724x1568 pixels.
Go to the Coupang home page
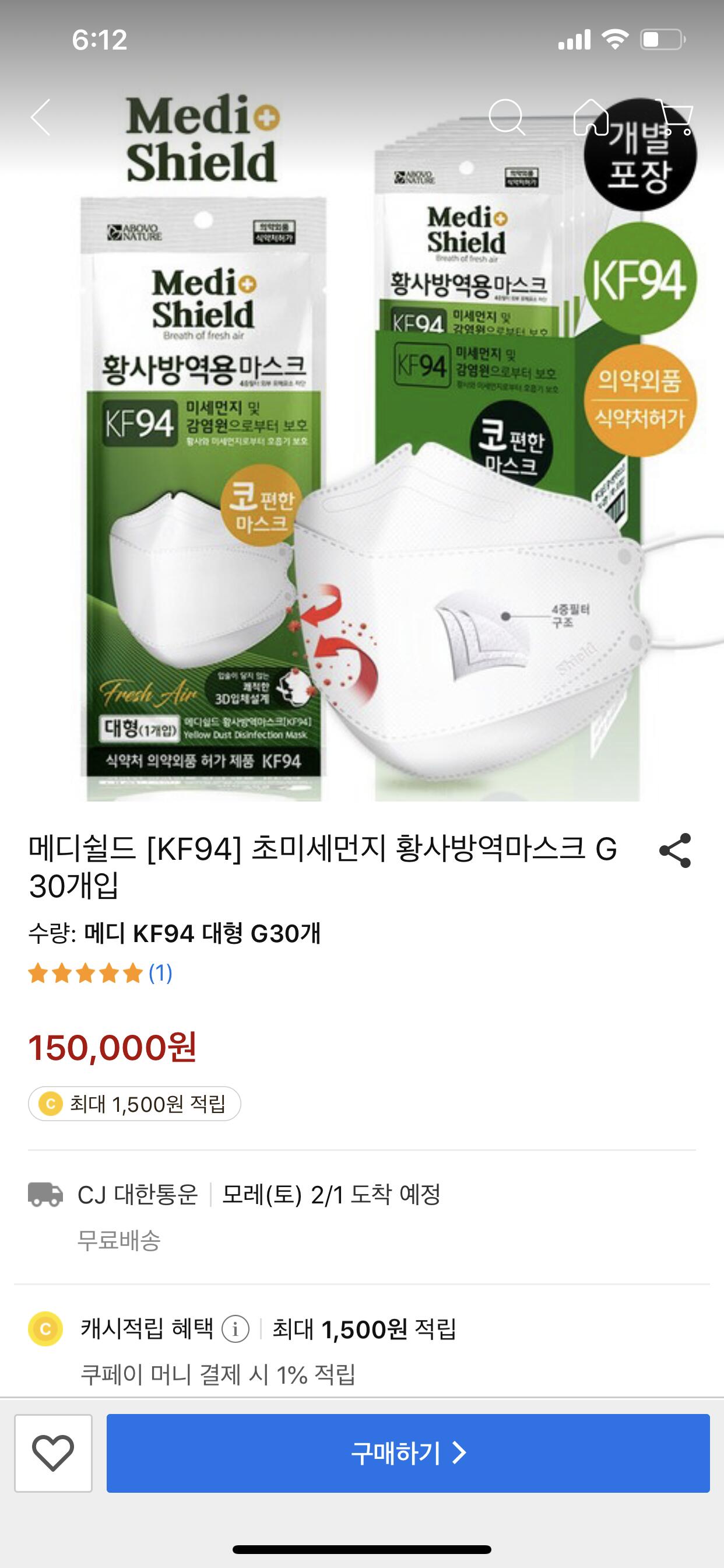coord(591,117)
